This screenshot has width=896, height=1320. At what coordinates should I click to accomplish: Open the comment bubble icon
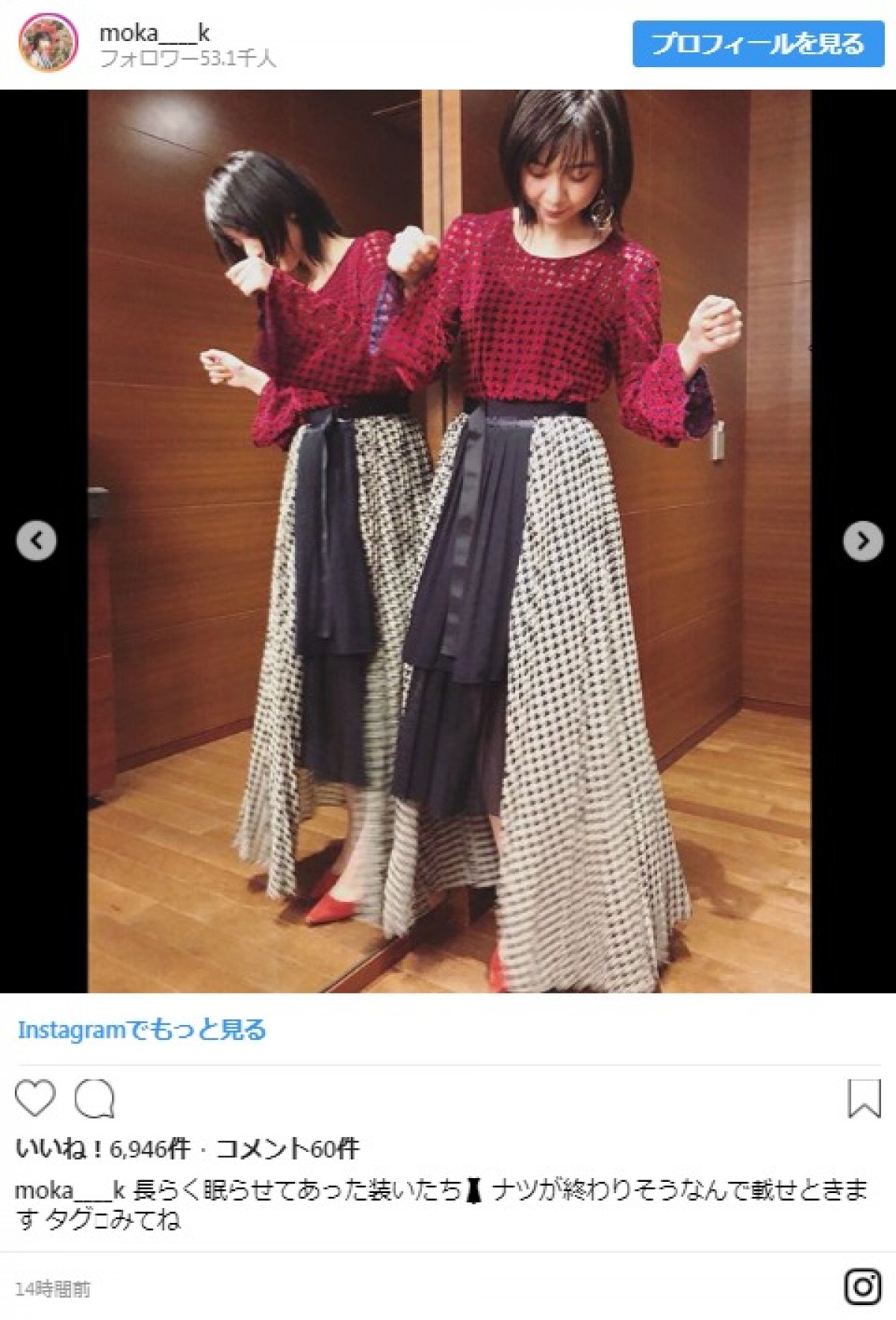(x=95, y=1098)
